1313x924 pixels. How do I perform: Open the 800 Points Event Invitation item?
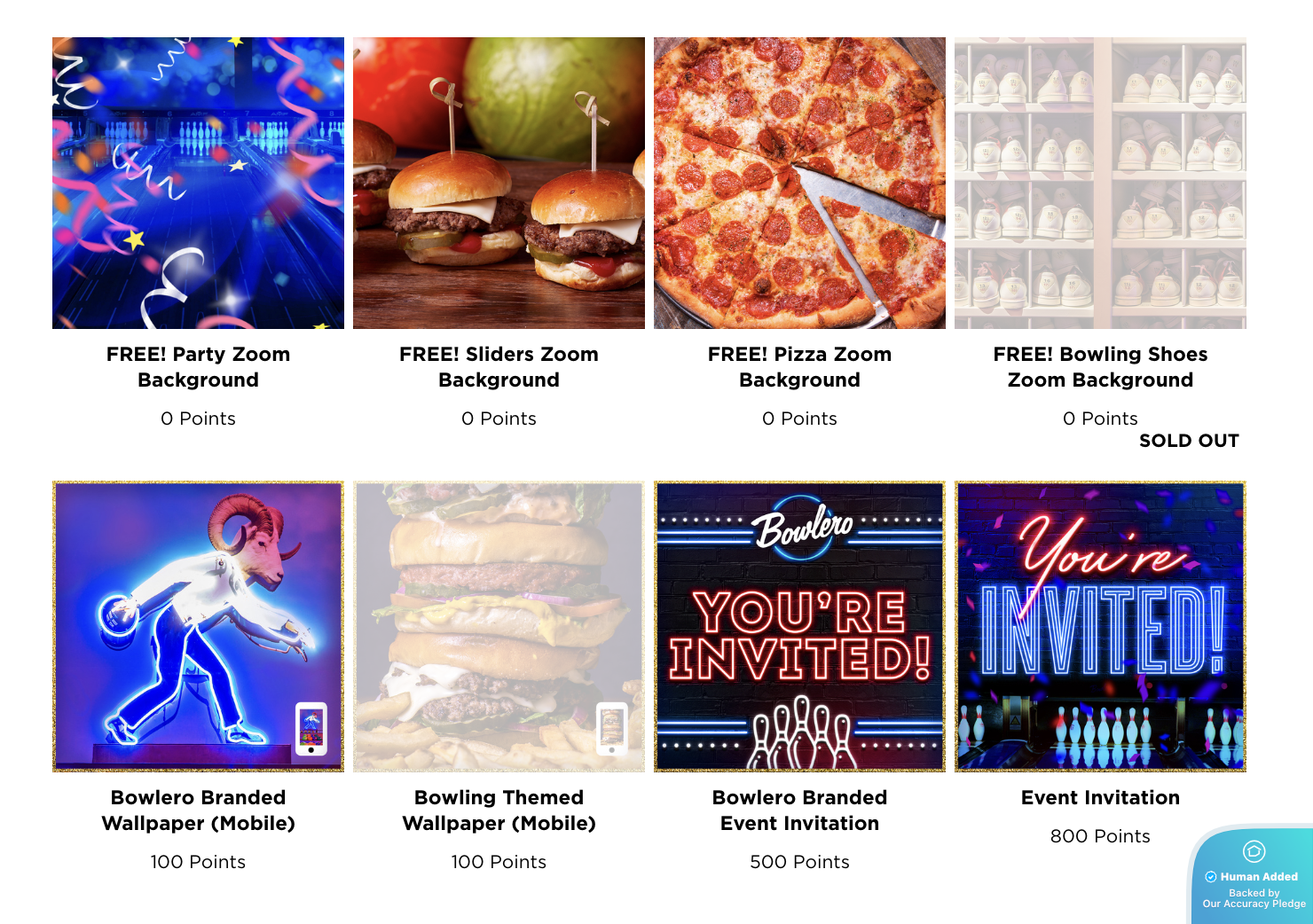1100,626
